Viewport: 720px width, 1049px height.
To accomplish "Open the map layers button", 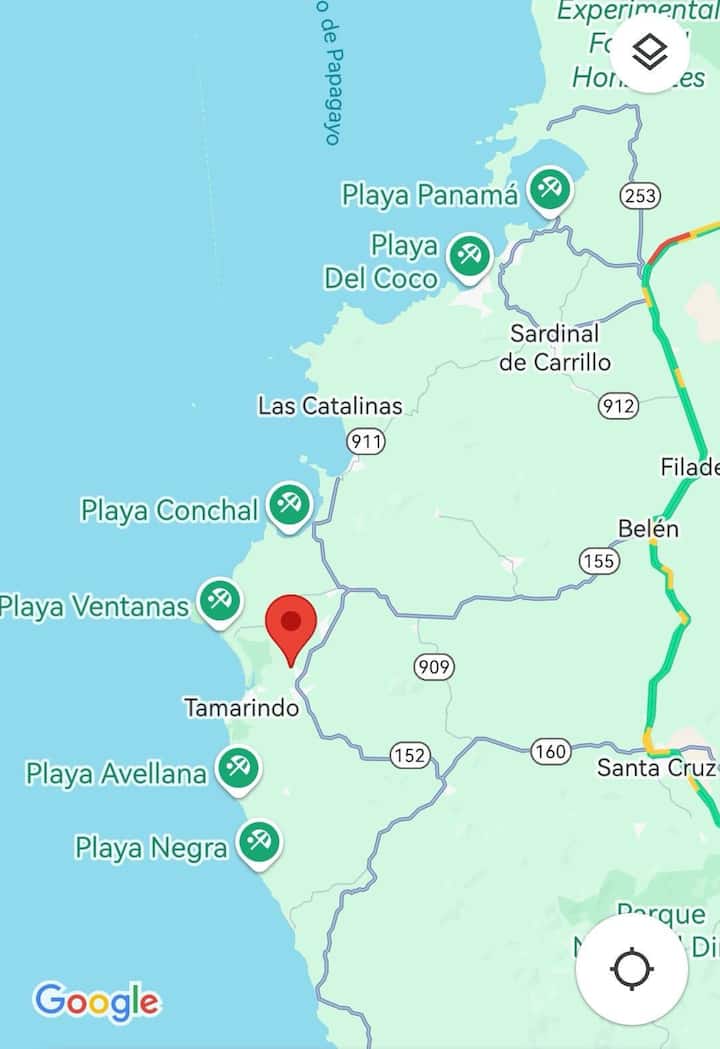I will point(650,52).
